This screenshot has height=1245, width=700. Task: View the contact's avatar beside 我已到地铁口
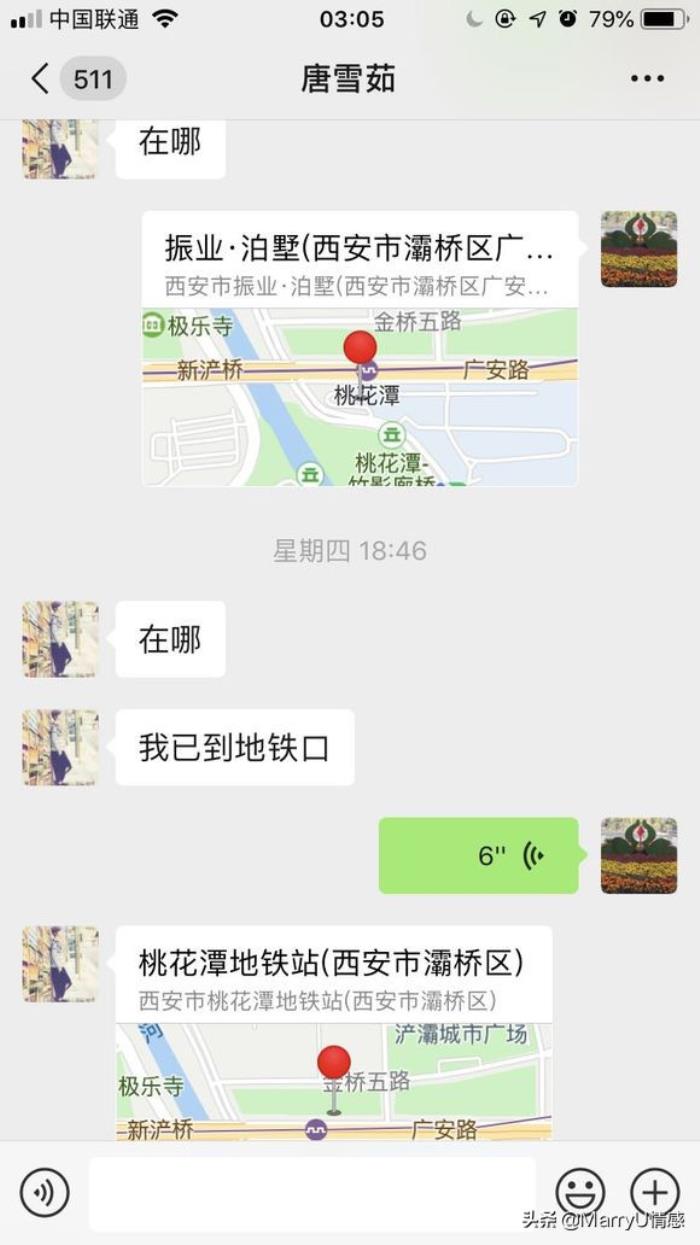coord(61,747)
